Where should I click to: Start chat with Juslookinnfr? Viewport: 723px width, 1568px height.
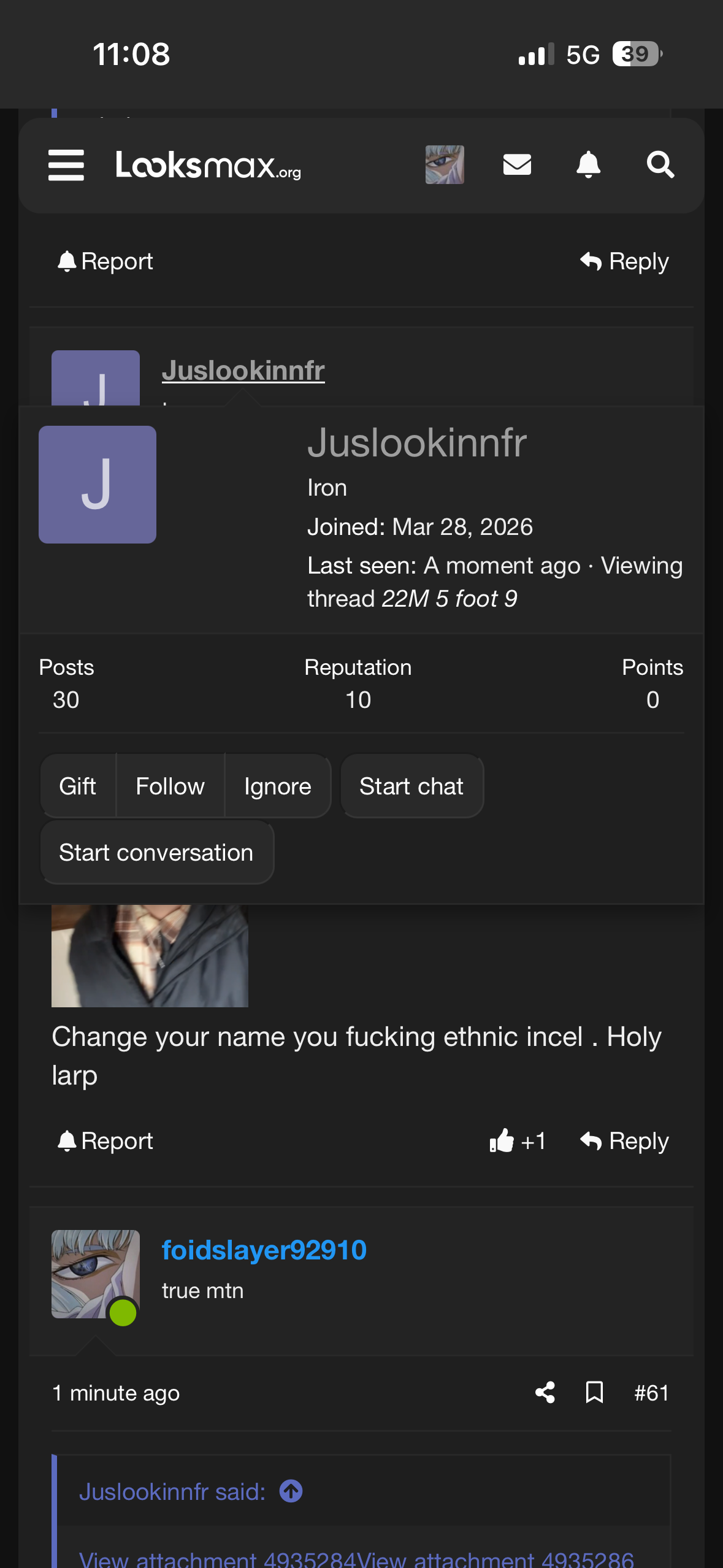411,786
